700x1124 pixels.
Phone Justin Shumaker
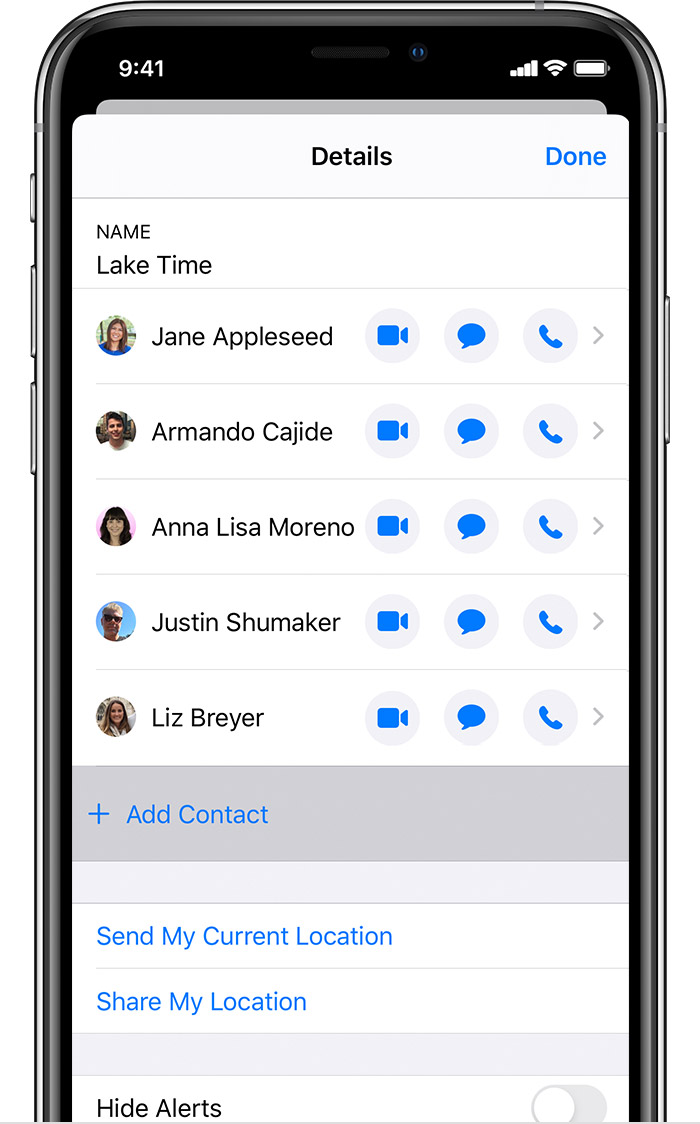click(x=550, y=622)
